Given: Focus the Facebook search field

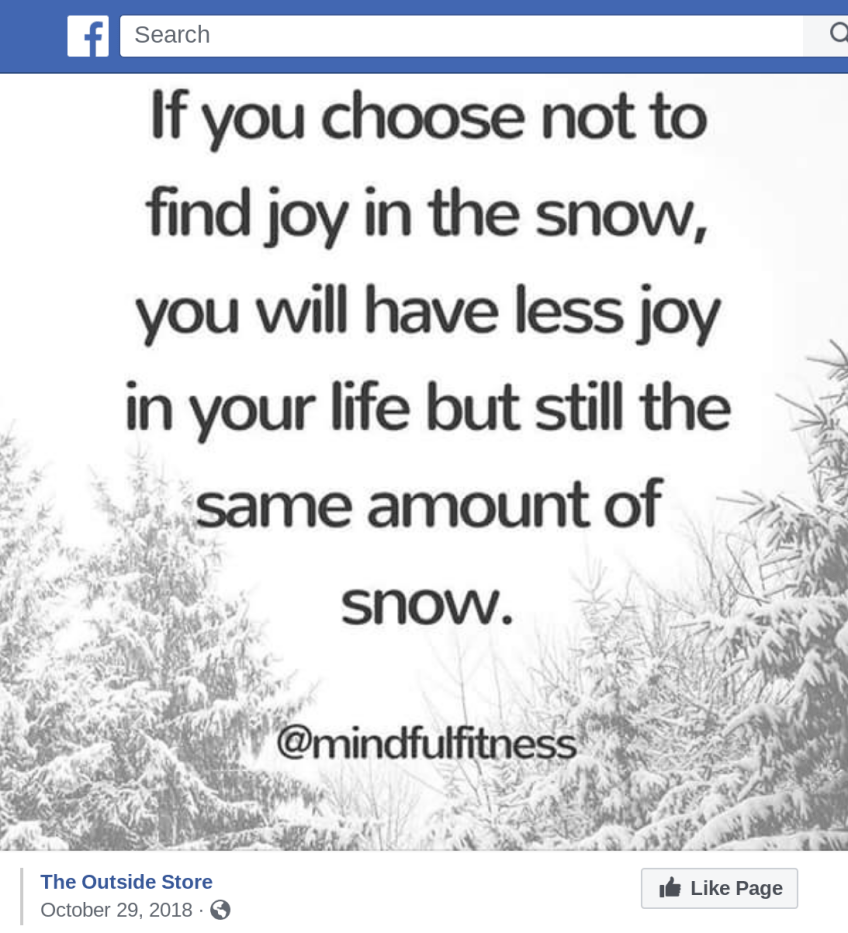Looking at the screenshot, I should point(460,36).
